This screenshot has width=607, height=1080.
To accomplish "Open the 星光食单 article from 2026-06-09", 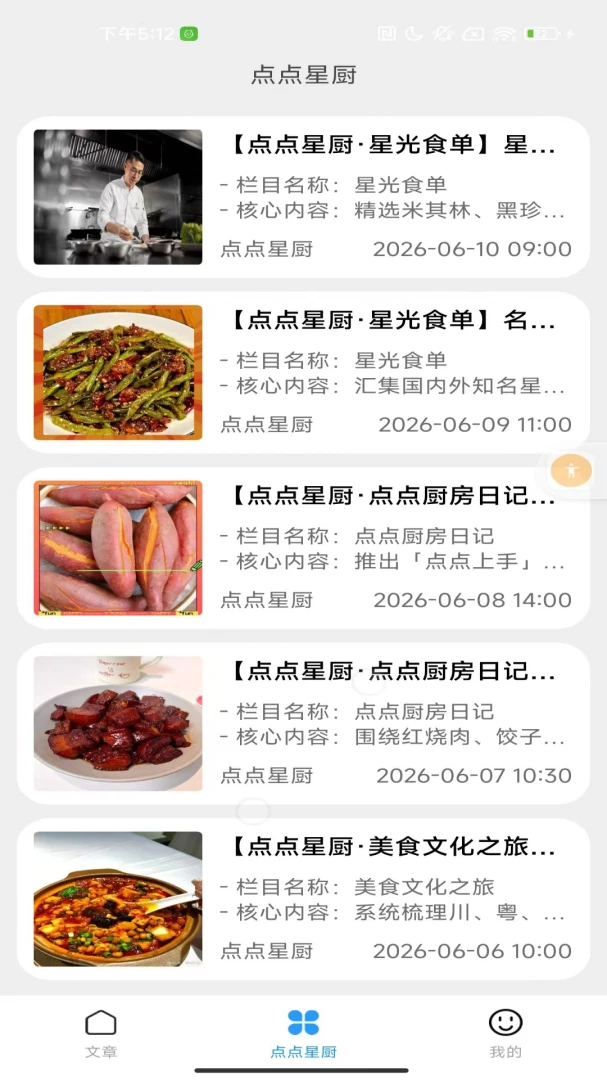I will click(x=303, y=373).
